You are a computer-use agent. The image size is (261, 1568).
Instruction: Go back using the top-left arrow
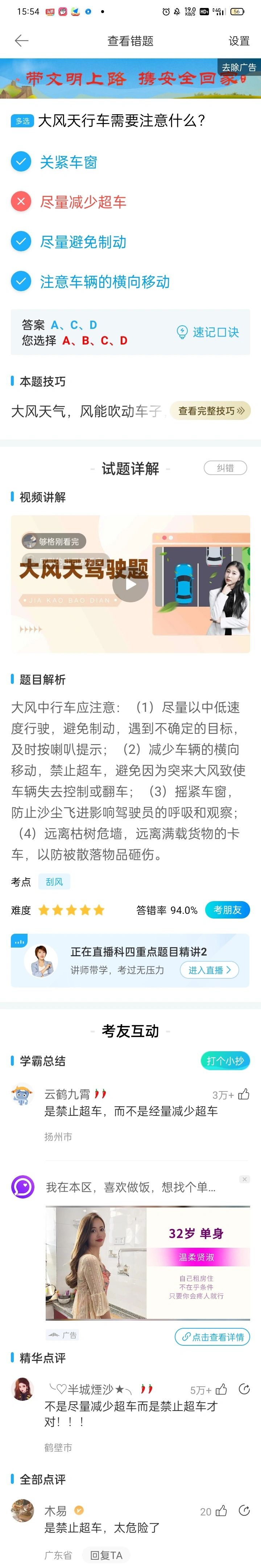click(22, 41)
